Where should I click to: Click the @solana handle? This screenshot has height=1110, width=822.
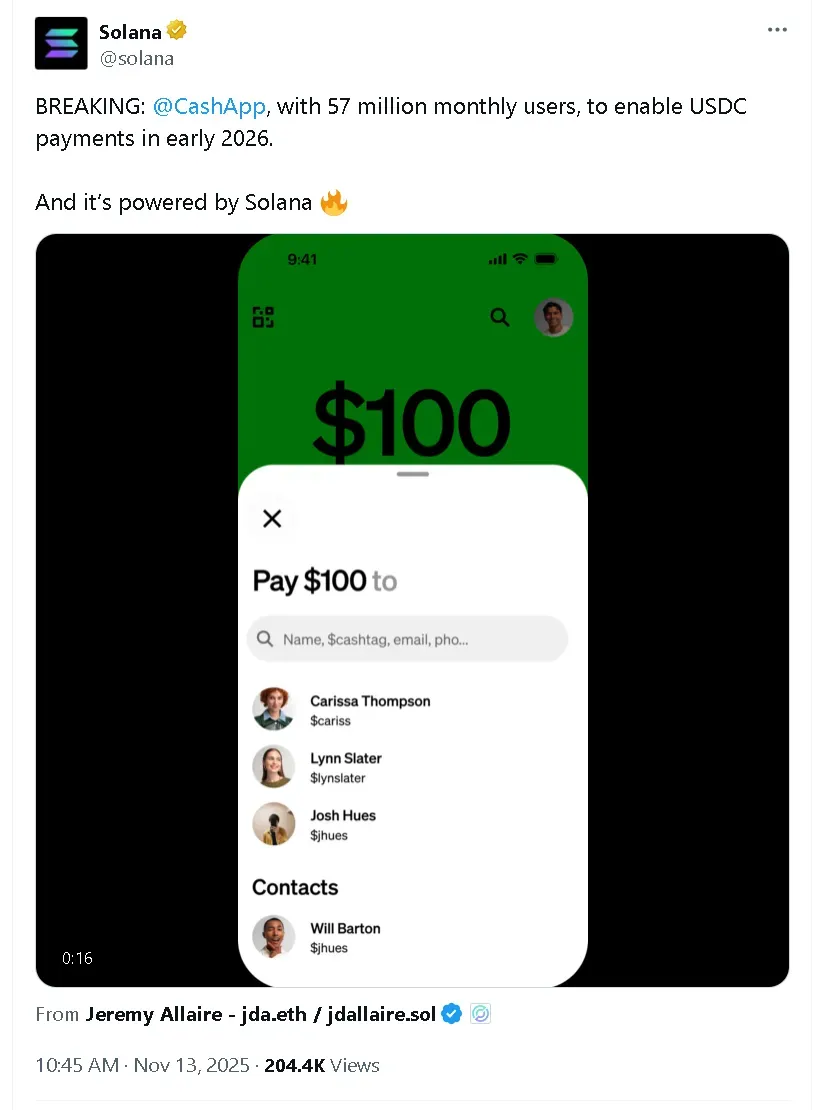tap(139, 58)
